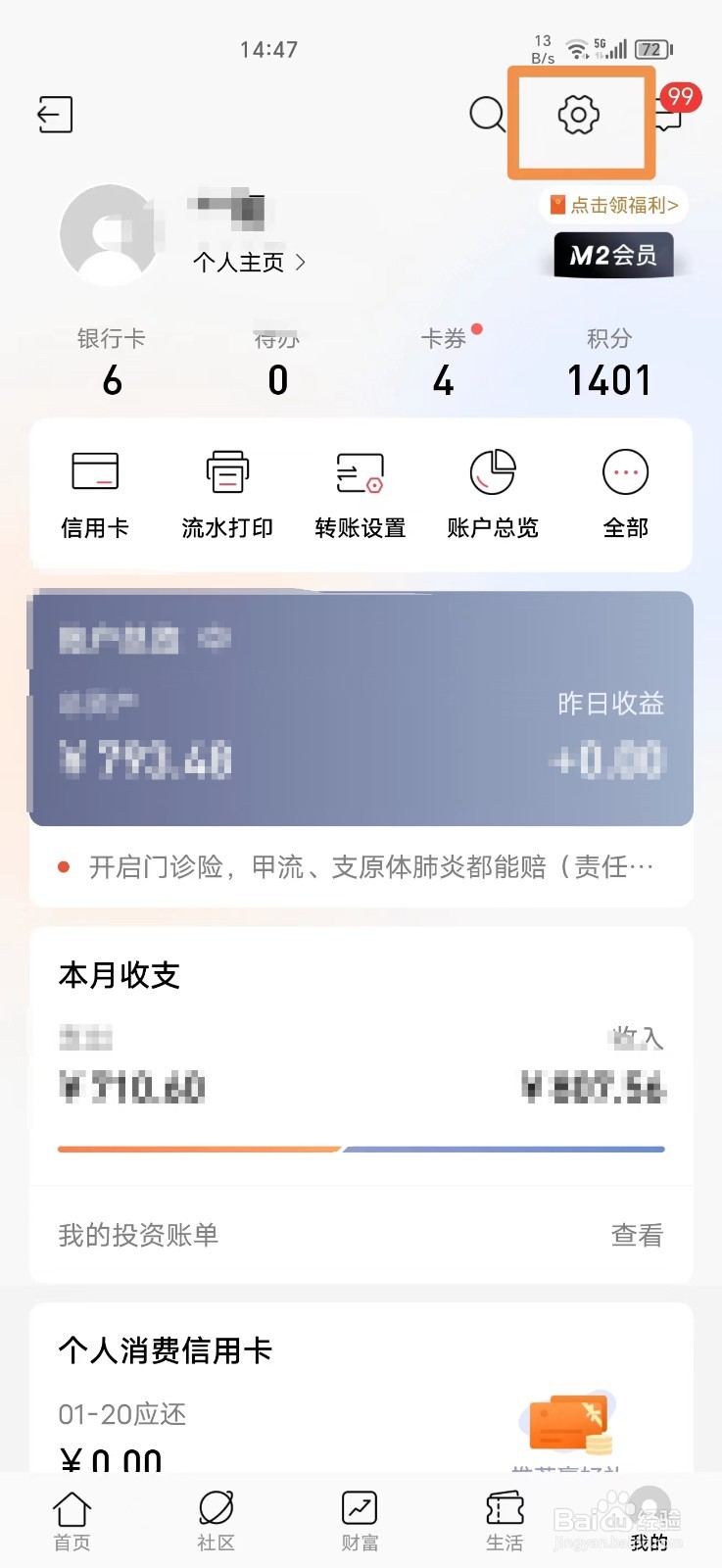Screen dimensions: 722x1568
Task: Tap 查看 for 我的投资账单
Action: [637, 1235]
